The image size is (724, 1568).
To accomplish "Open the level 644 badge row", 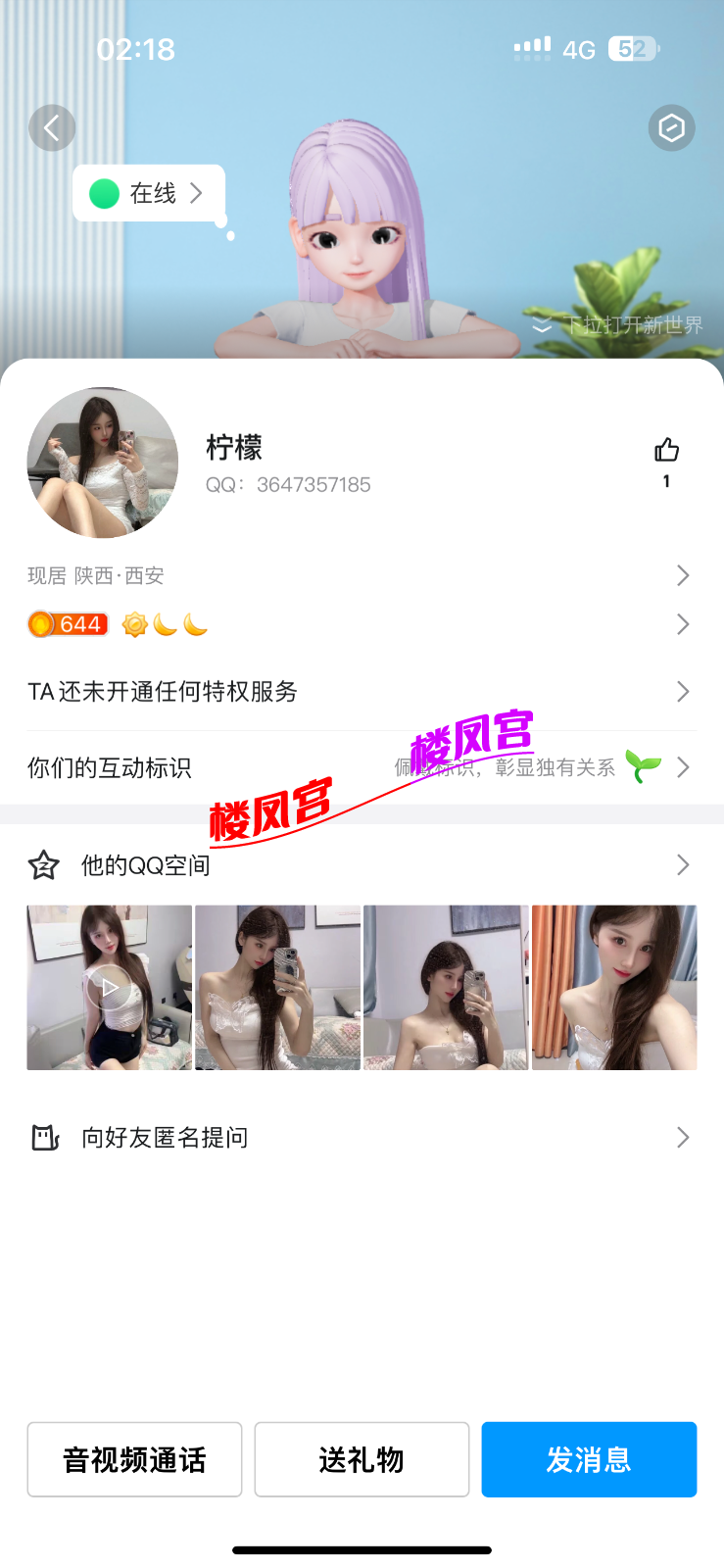I will (x=361, y=624).
